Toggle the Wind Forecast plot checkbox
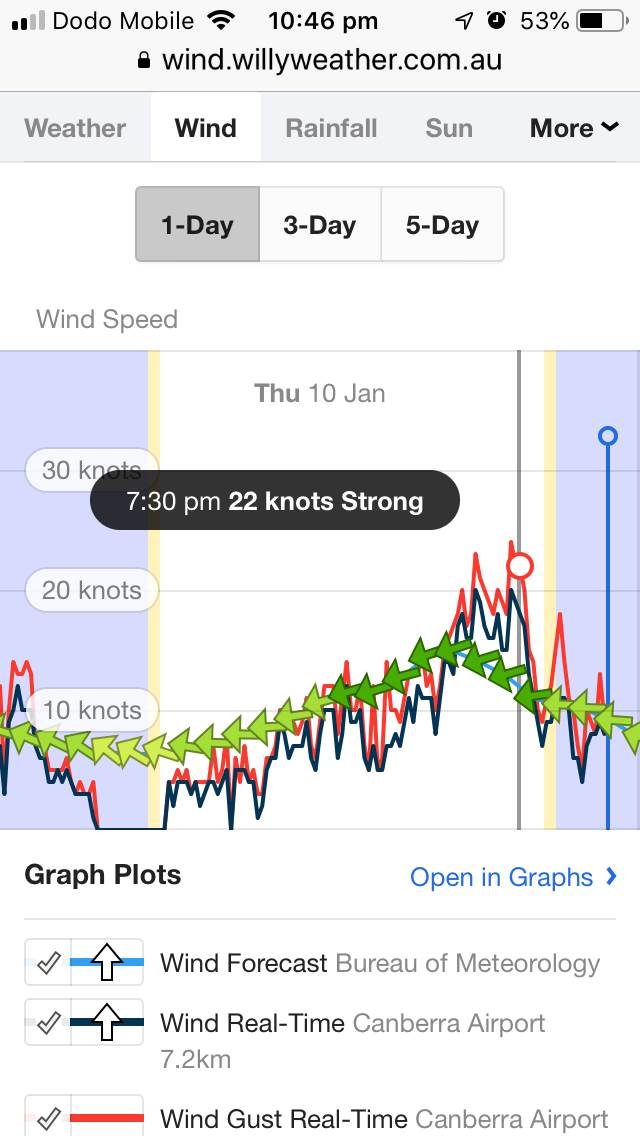This screenshot has height=1136, width=640. (x=48, y=963)
